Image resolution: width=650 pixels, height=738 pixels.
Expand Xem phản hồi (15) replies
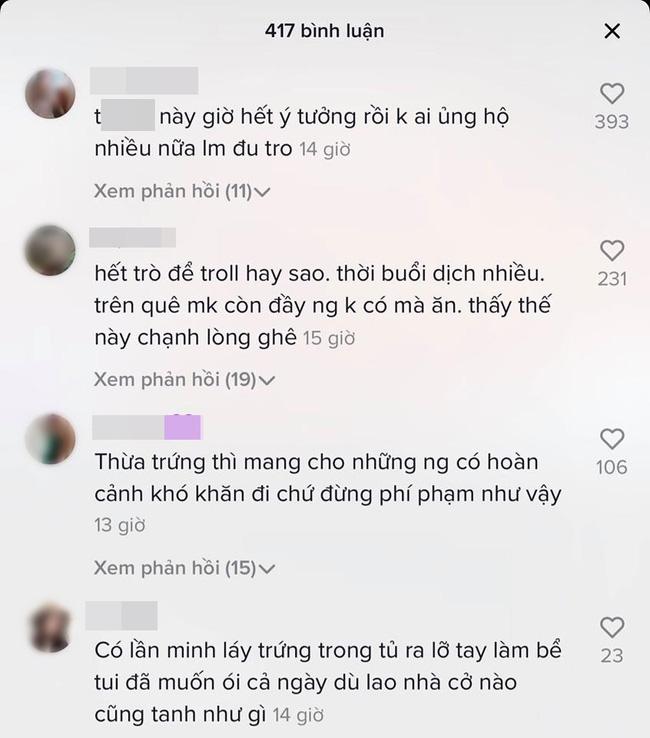coord(184,568)
